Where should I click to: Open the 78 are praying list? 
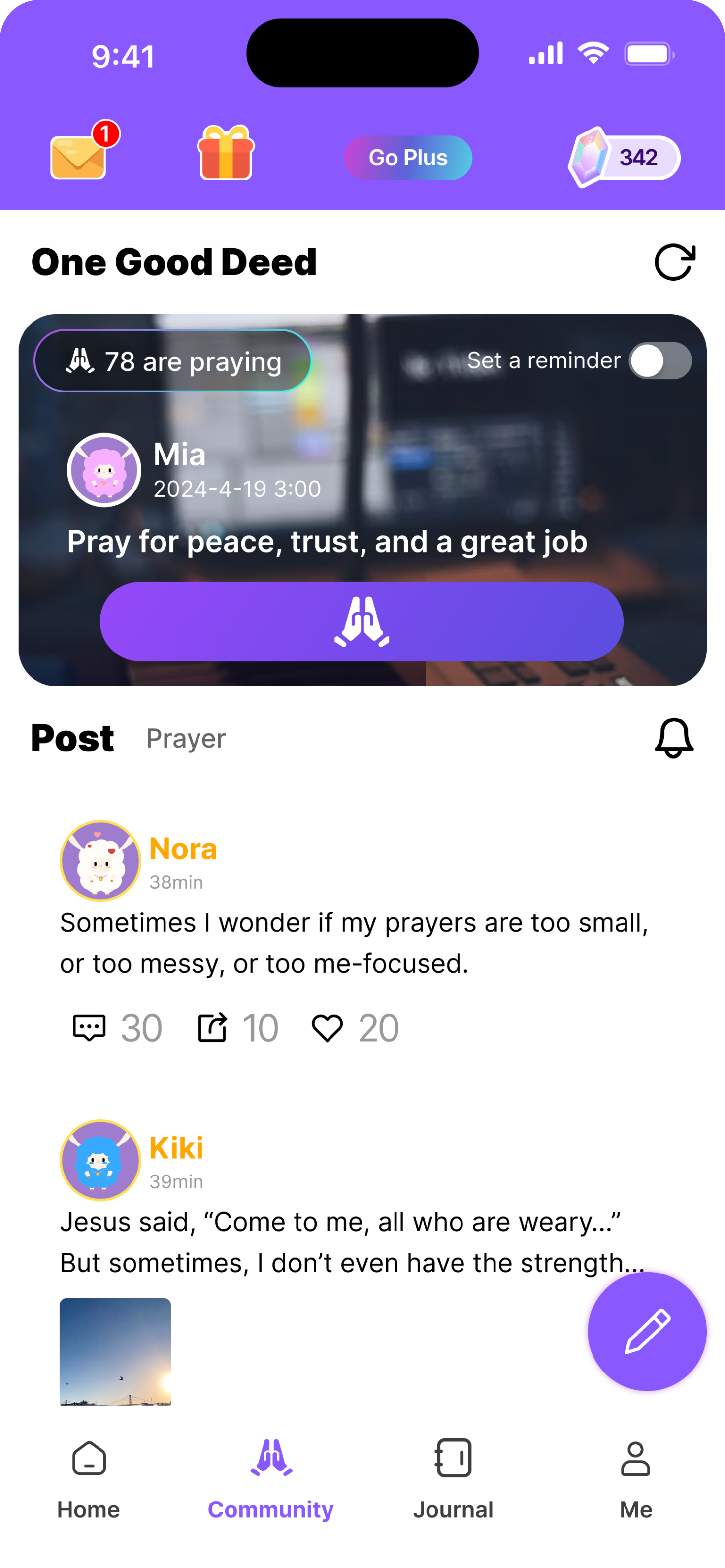click(x=174, y=360)
